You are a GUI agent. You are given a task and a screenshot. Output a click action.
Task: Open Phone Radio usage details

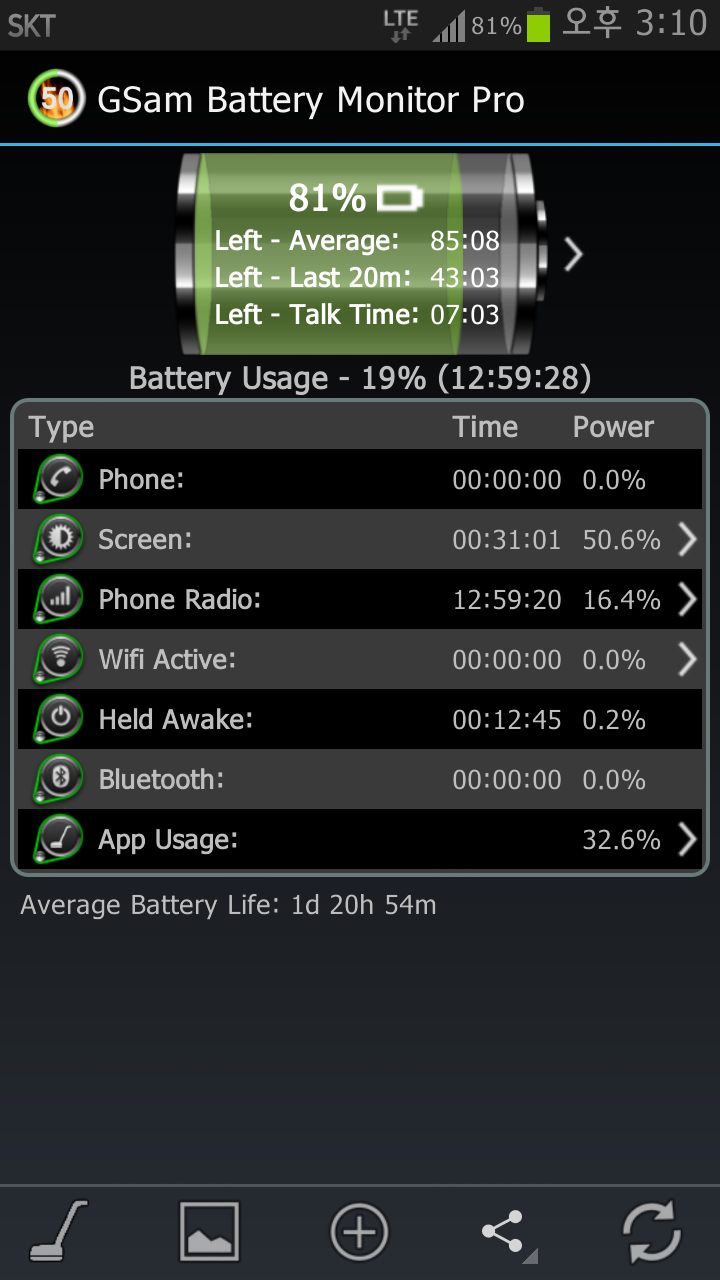[360, 600]
